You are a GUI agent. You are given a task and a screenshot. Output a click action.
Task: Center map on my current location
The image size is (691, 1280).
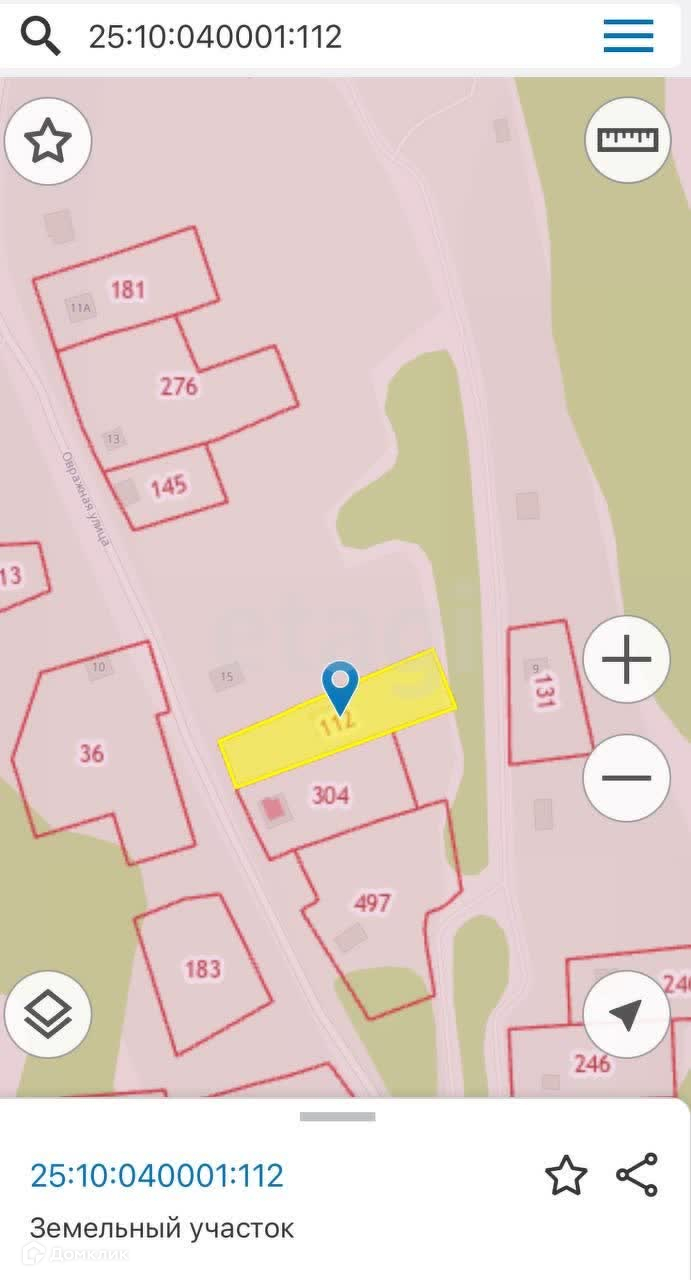click(627, 1015)
